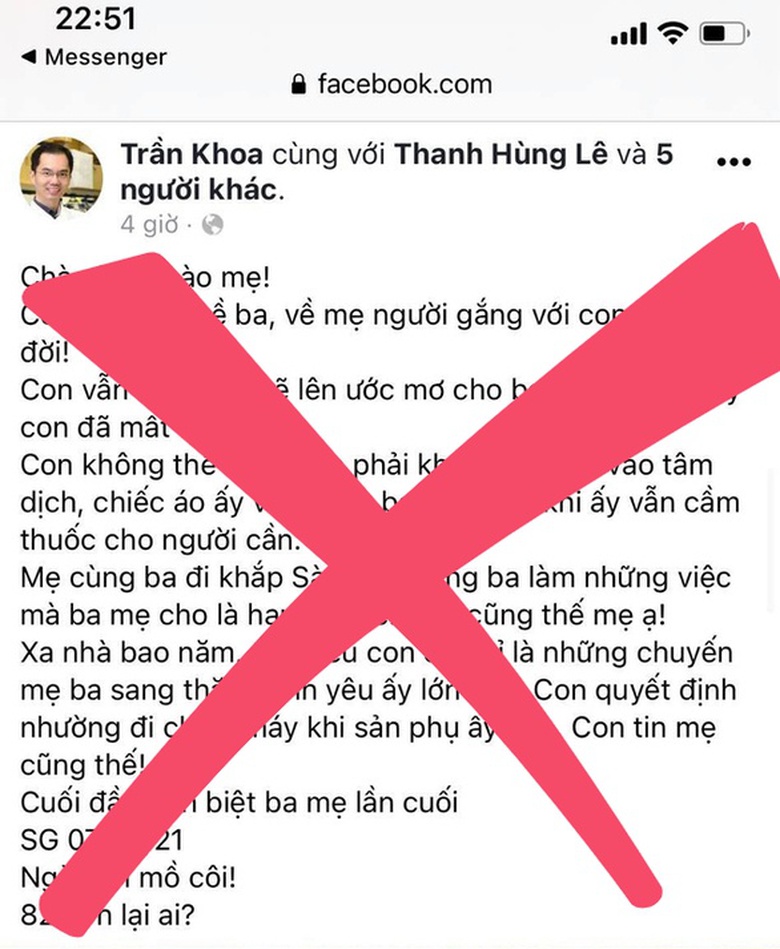Open Trần Khoa's profile picture
Screen dimensions: 780x949
[x=61, y=178]
